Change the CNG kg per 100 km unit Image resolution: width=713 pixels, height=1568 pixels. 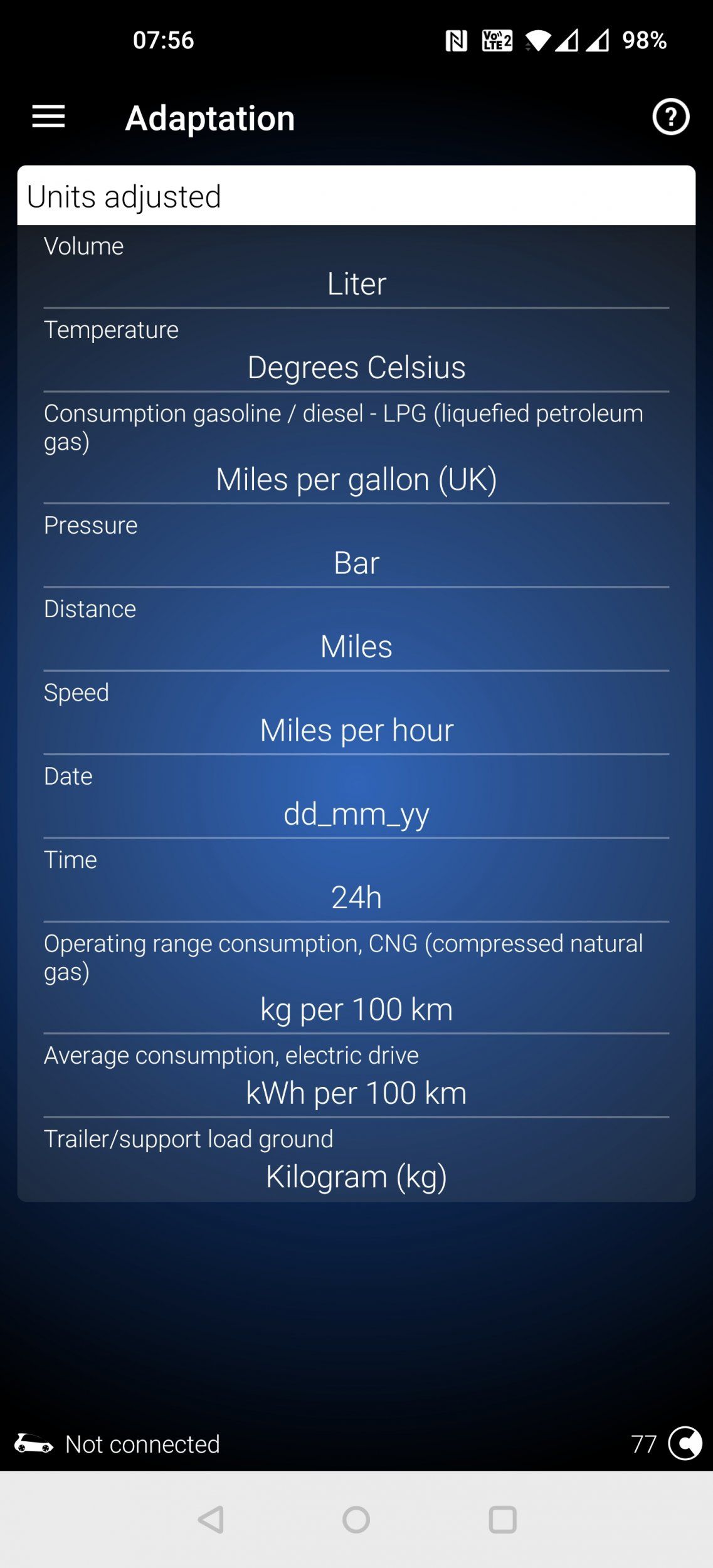coord(356,1010)
